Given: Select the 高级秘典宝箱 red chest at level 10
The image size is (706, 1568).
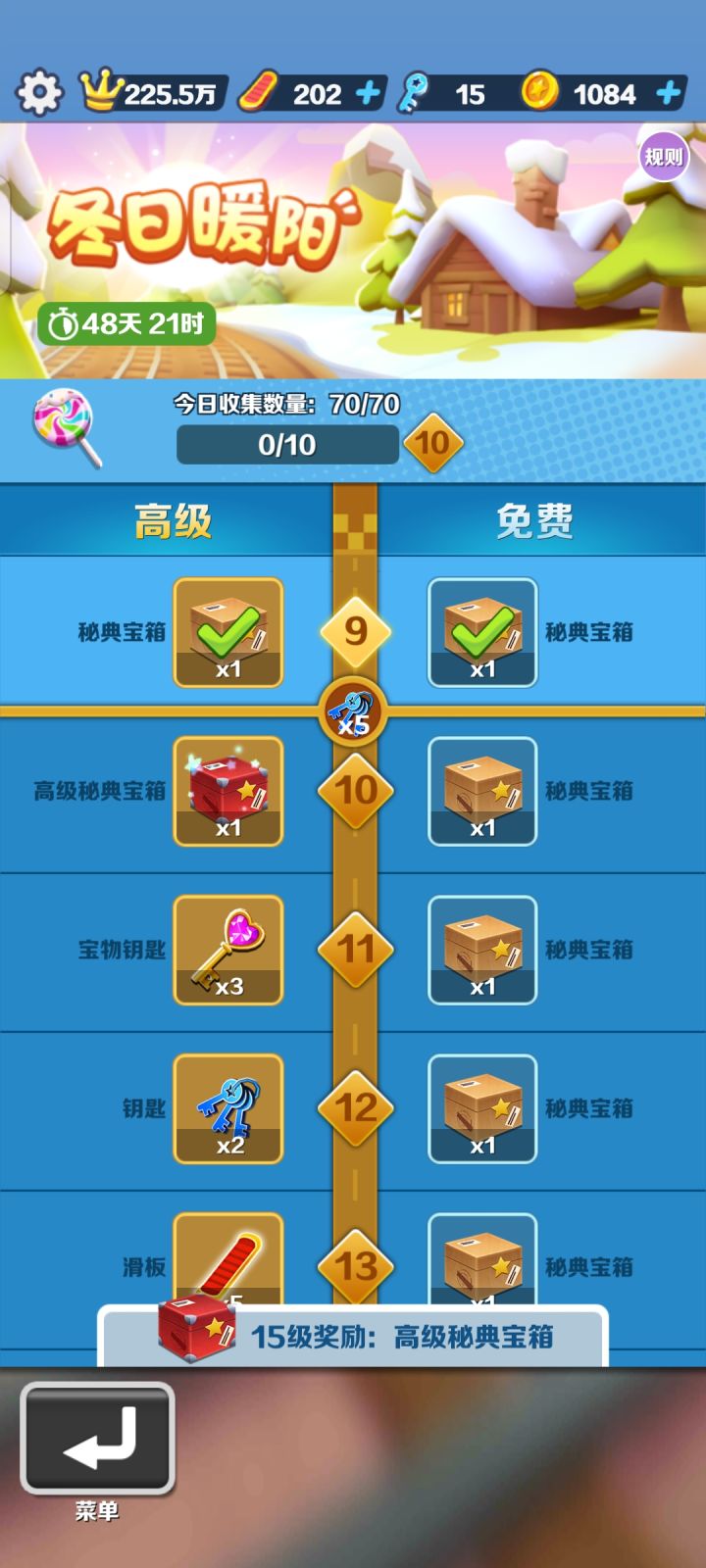Looking at the screenshot, I should 228,791.
